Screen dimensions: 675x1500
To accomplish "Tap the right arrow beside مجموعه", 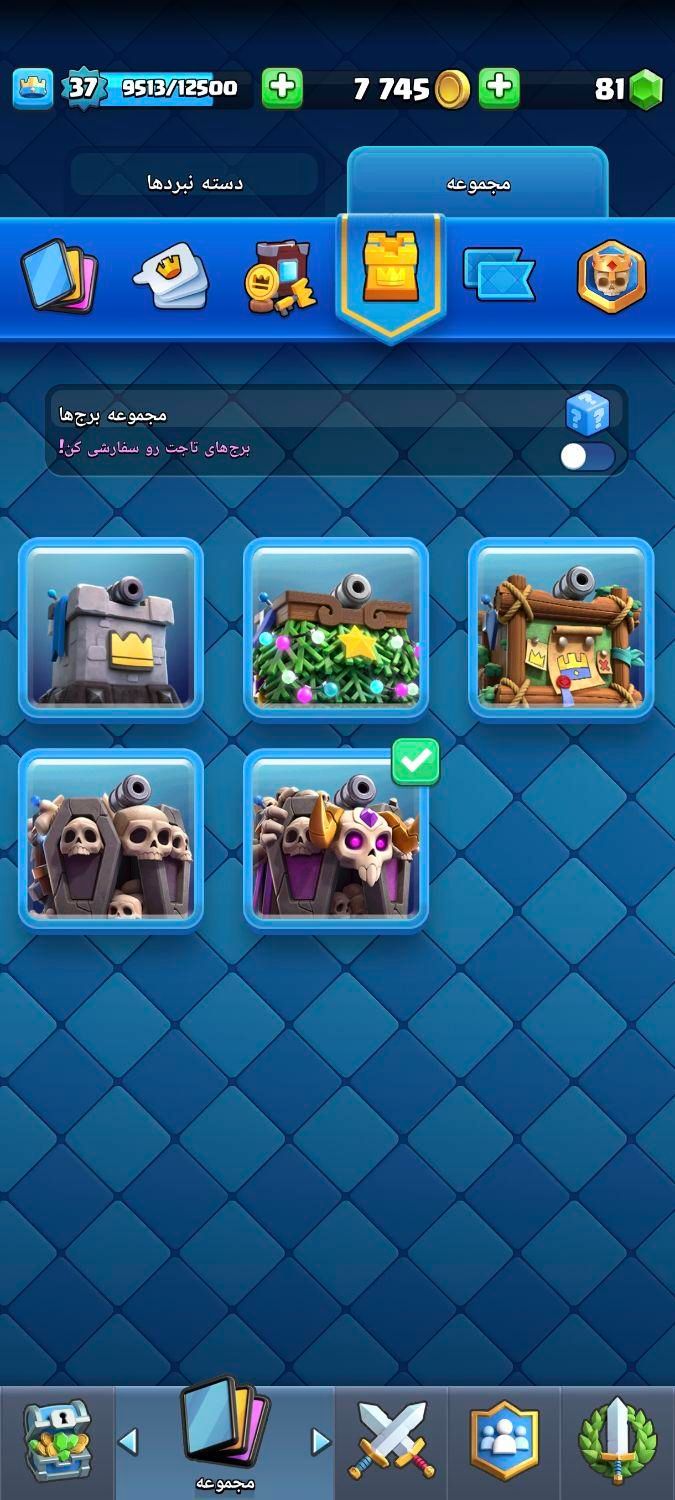I will (x=320, y=1441).
